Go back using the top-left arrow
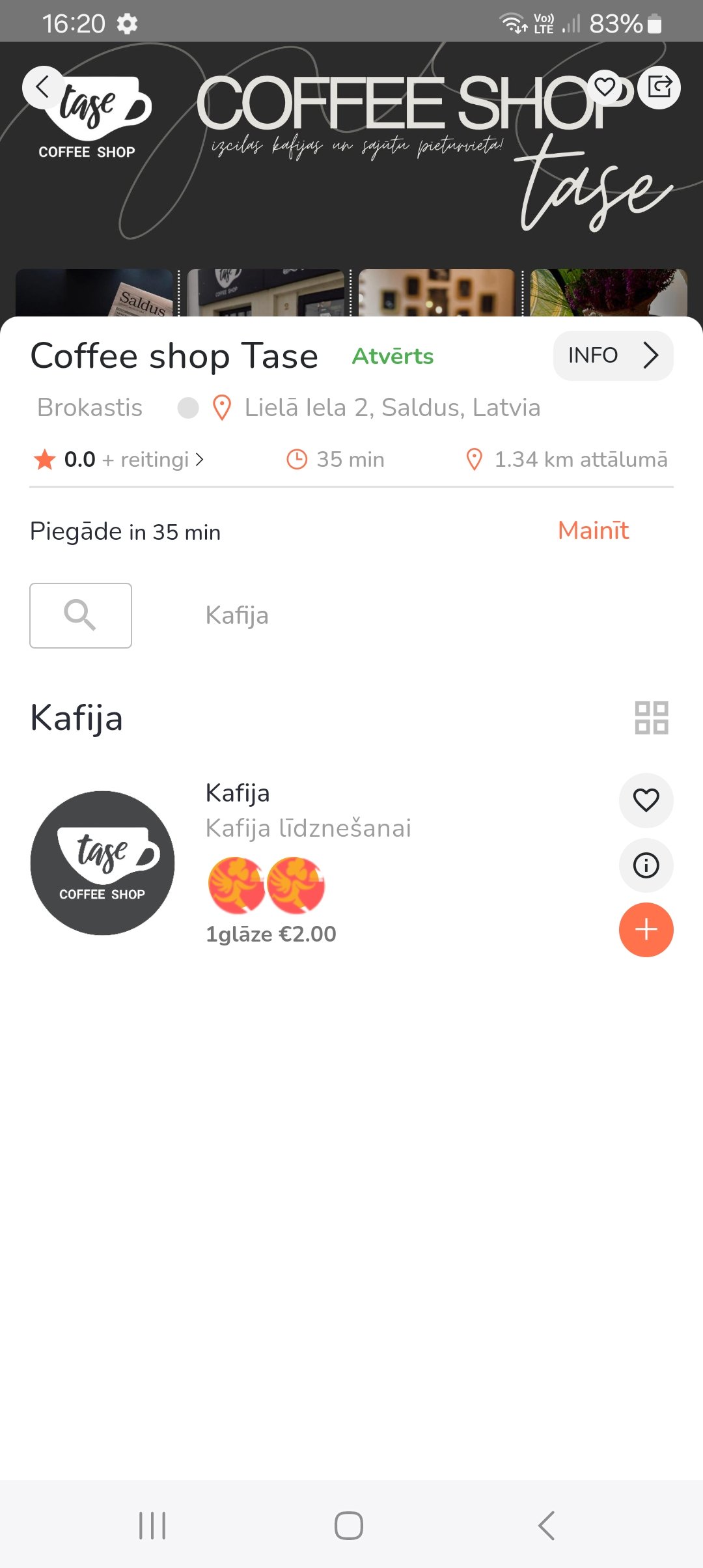Viewport: 703px width, 1568px height. tap(43, 87)
